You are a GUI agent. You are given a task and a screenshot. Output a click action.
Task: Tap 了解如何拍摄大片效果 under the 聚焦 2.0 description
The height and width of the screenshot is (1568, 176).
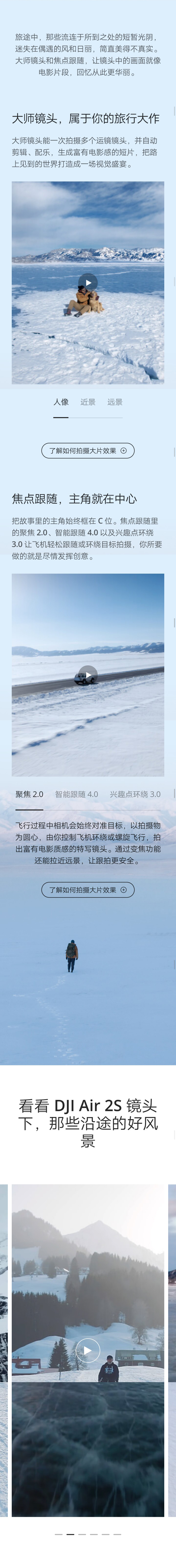[x=88, y=890]
